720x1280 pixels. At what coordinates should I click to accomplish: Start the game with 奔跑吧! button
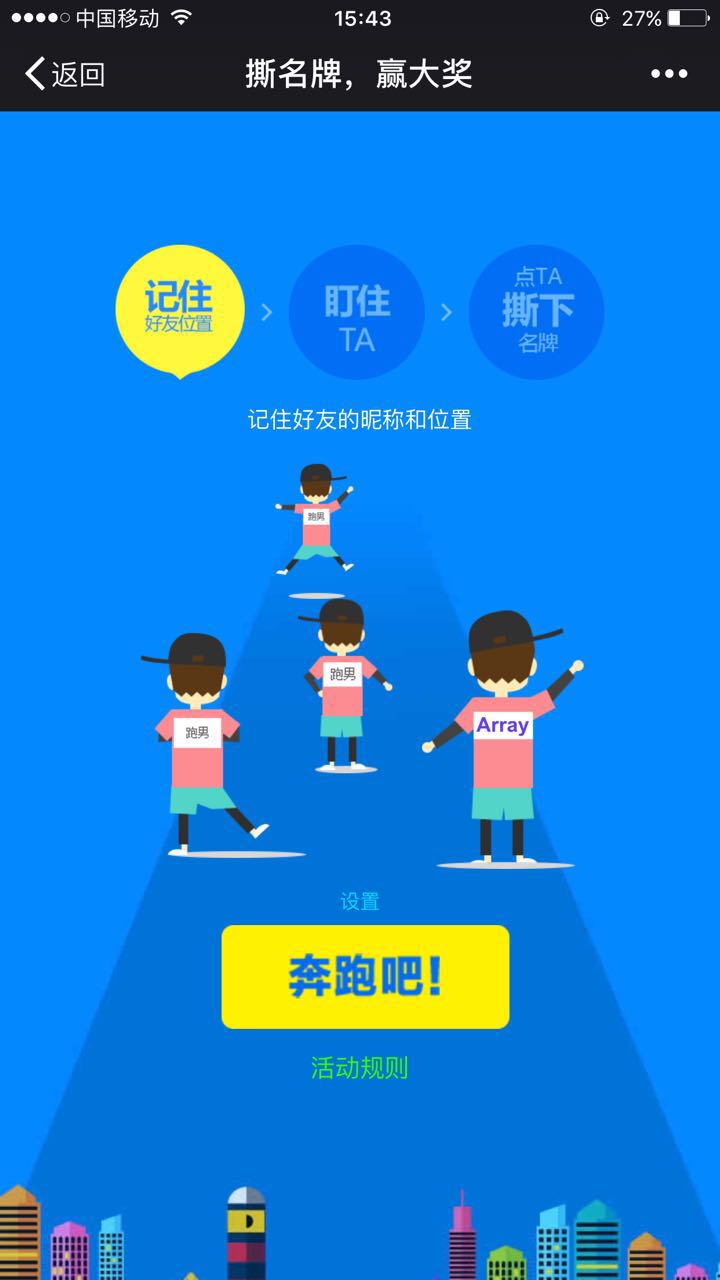click(x=365, y=976)
